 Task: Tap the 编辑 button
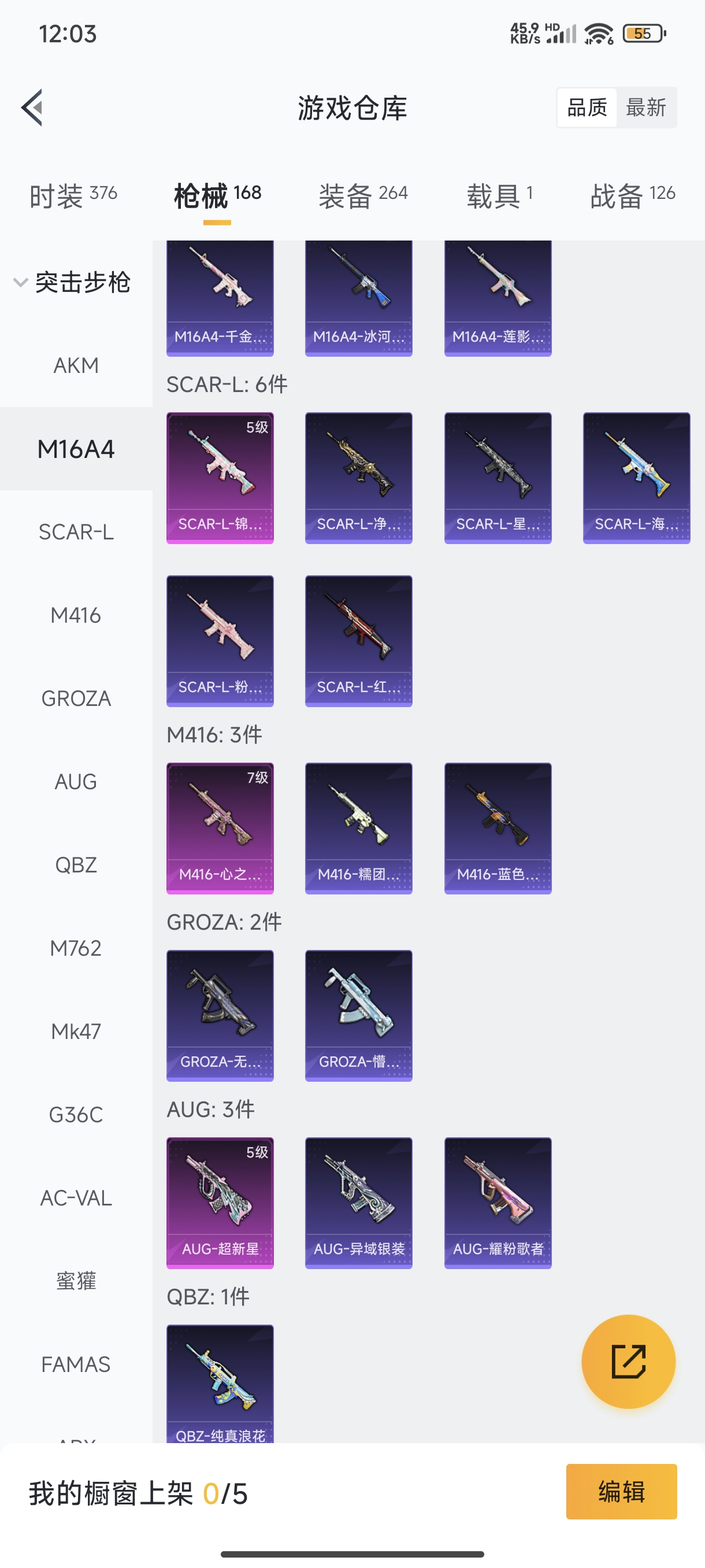pos(621,1491)
